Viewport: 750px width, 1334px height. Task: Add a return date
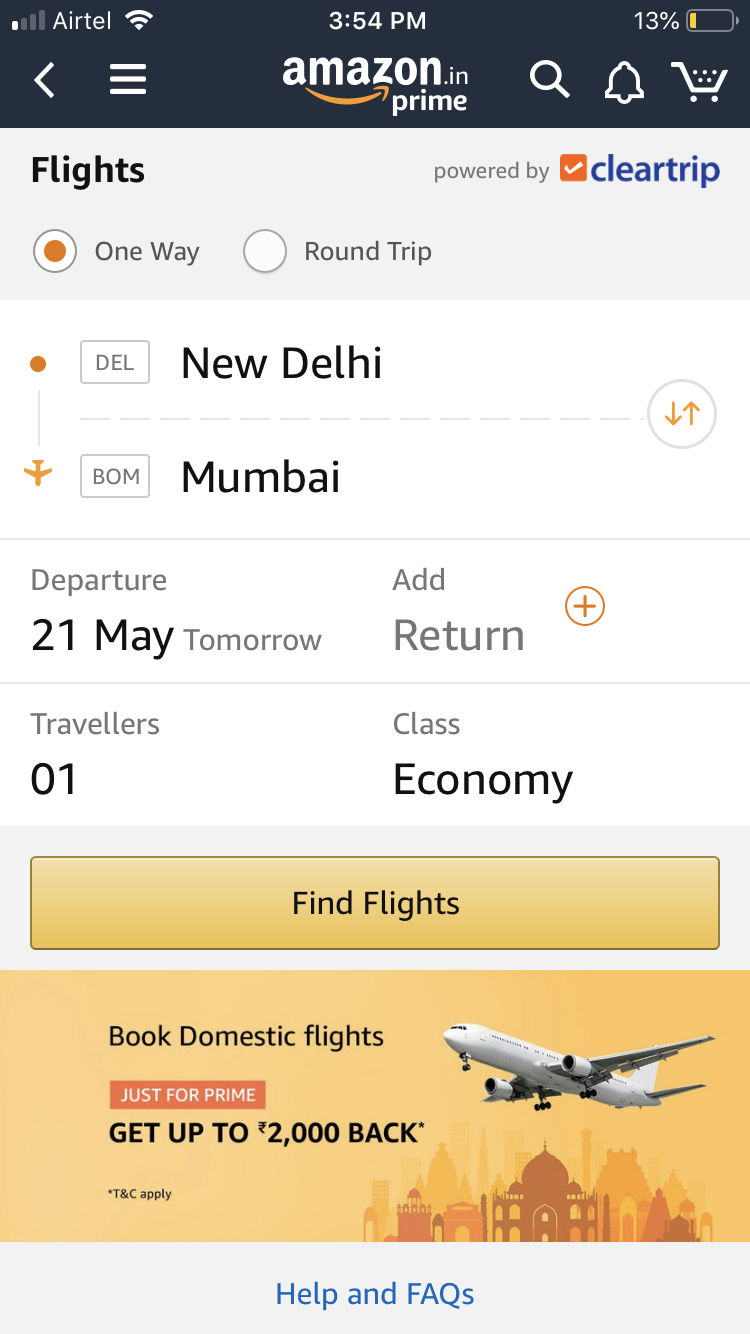499,612
